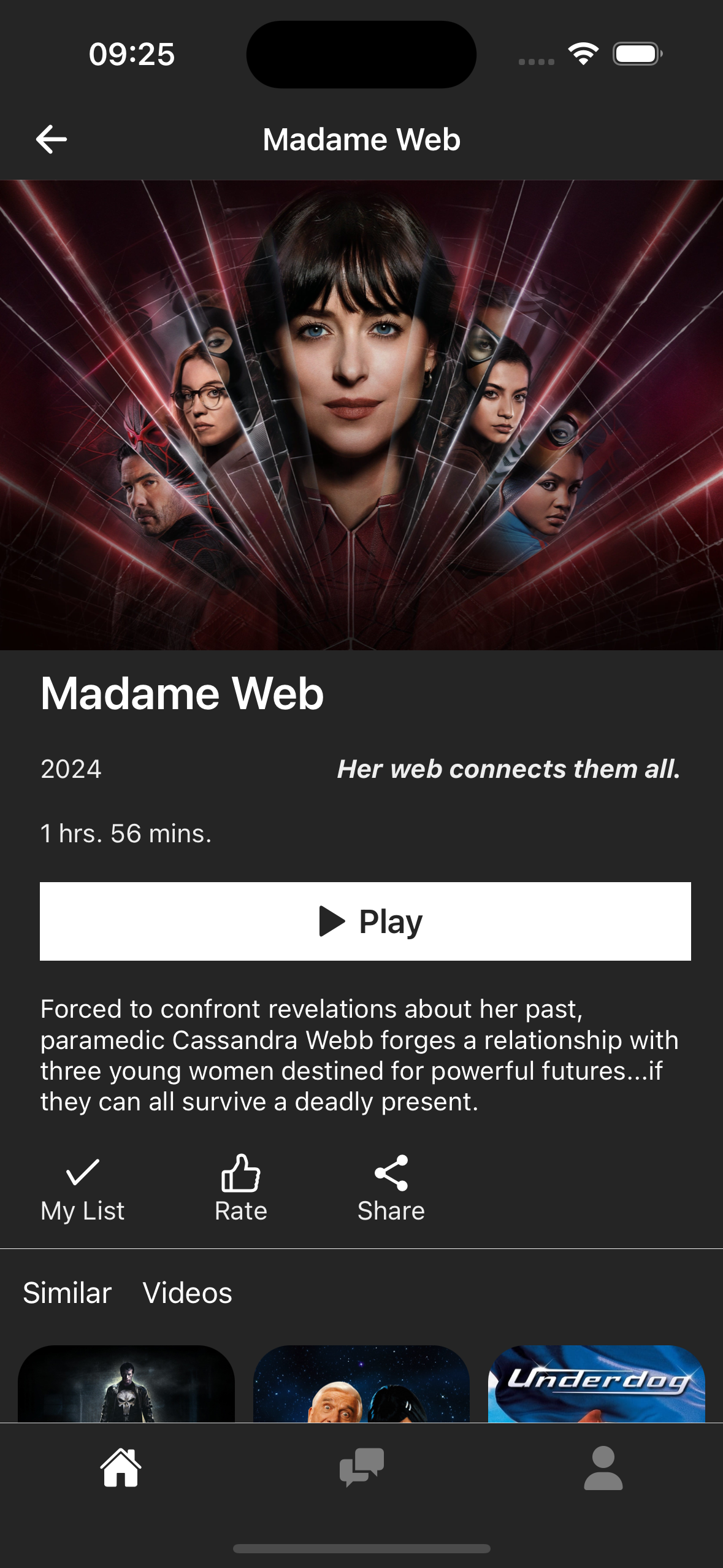Rate this movie with thumbs up
Image resolution: width=723 pixels, height=1568 pixels.
[241, 1189]
